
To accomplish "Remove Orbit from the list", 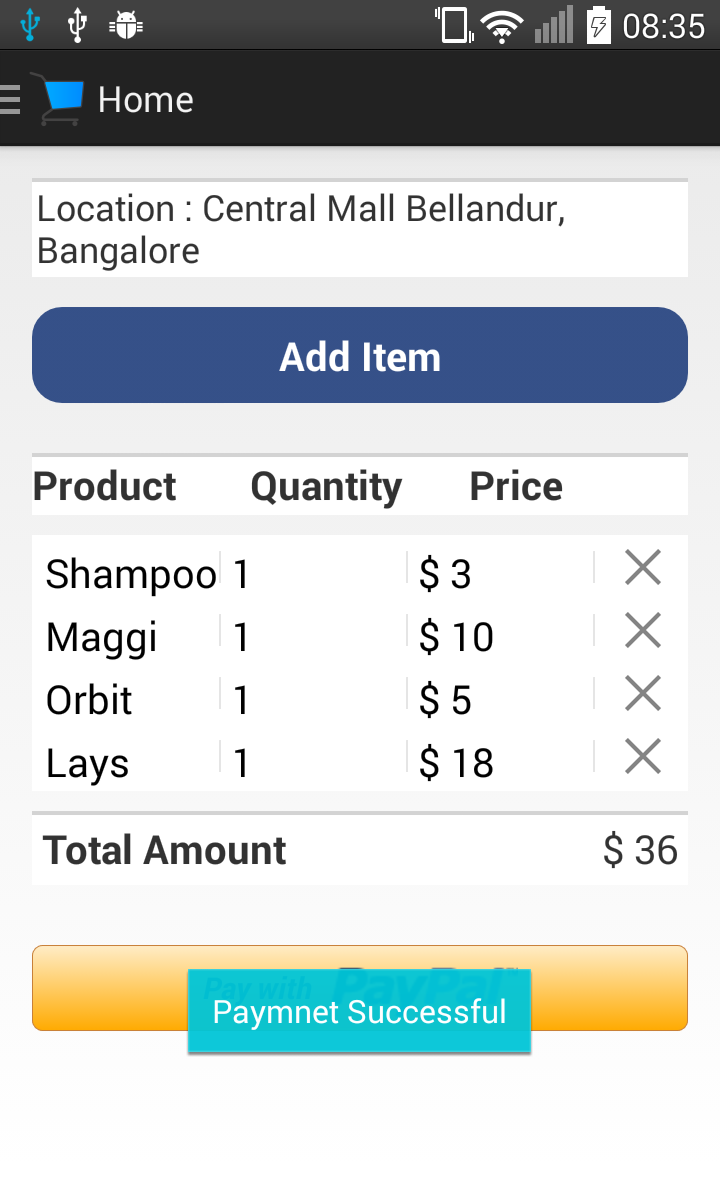I will coord(642,693).
